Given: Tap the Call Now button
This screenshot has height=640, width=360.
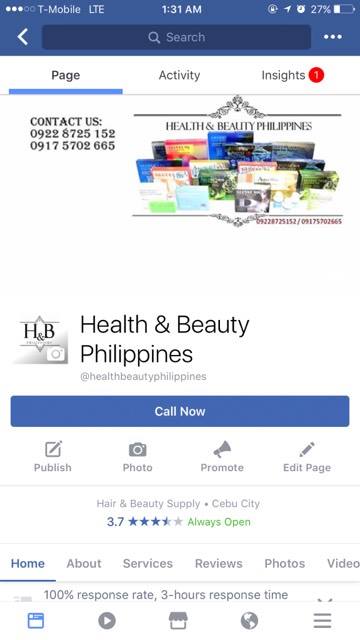Looking at the screenshot, I should (x=180, y=411).
